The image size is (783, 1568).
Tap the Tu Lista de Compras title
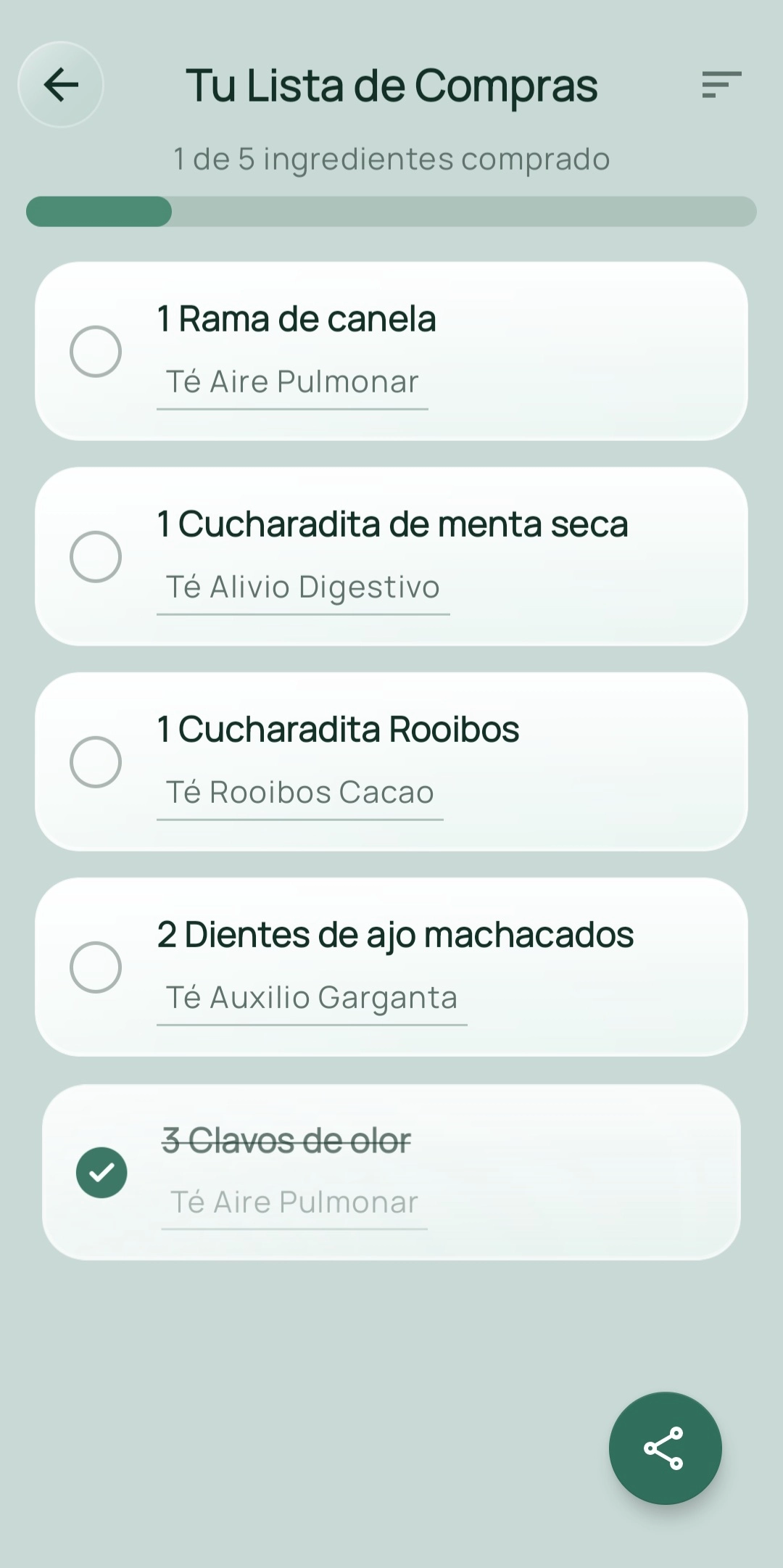(391, 85)
